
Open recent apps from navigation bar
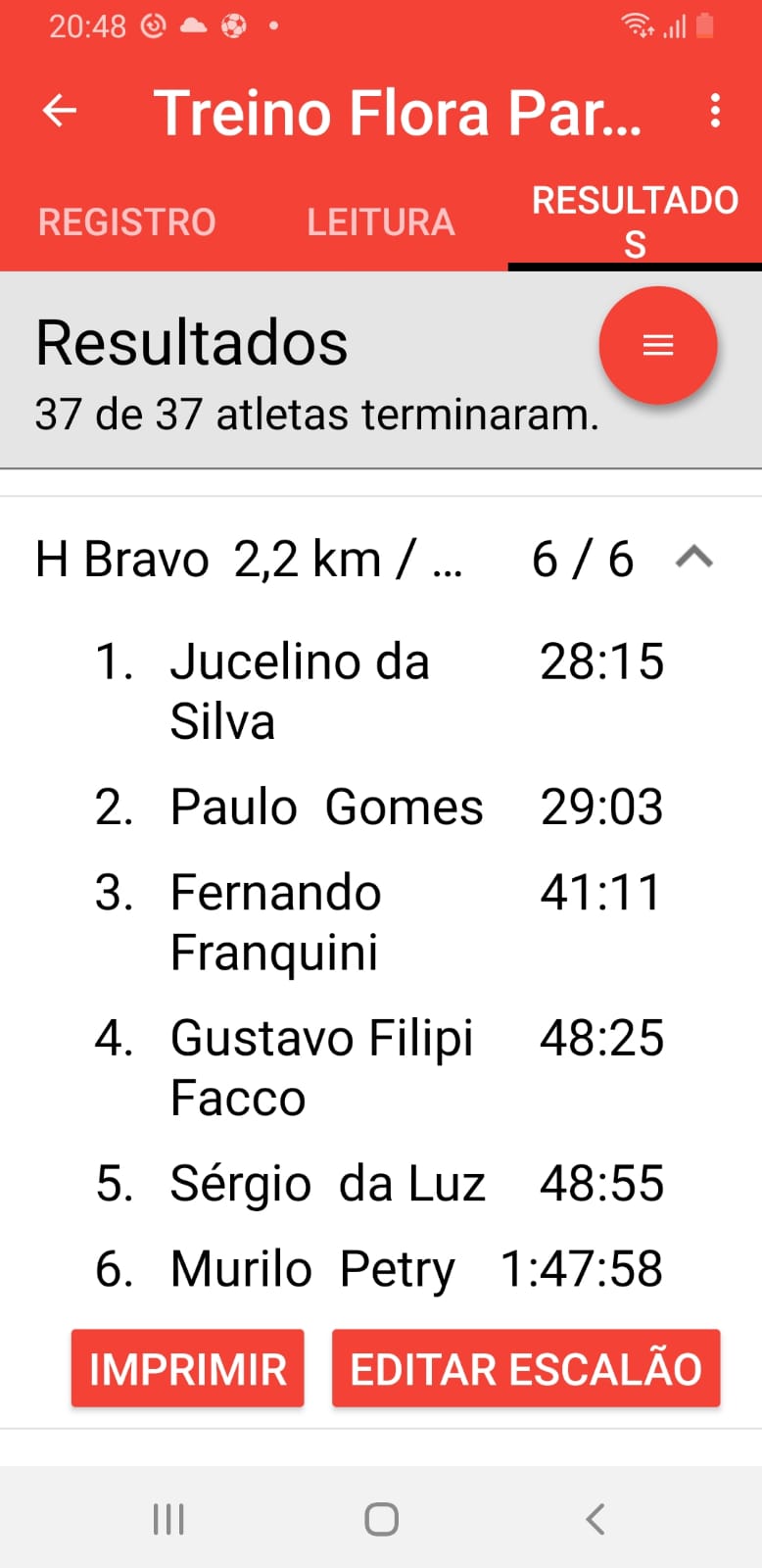point(168,1519)
